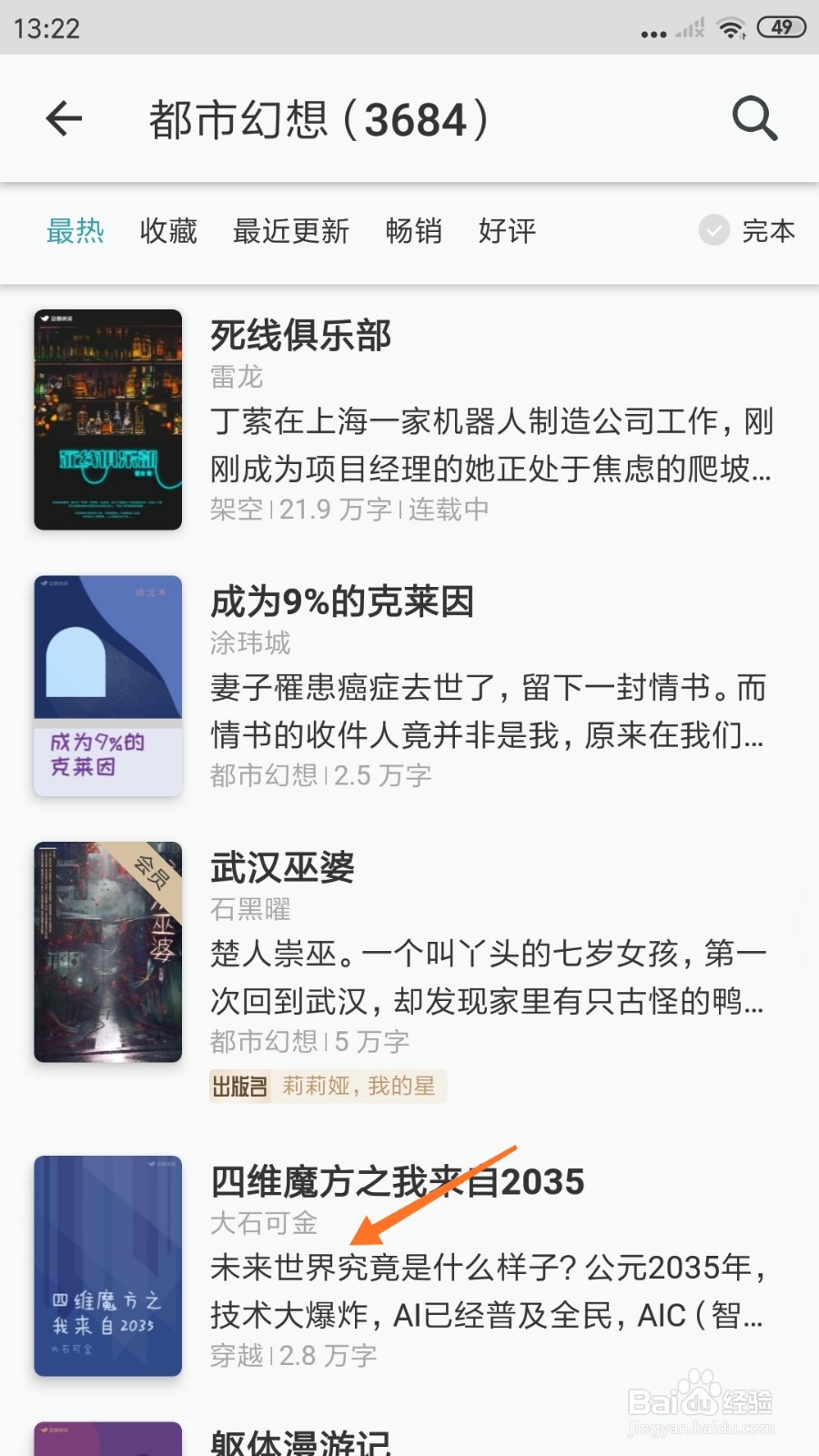819x1456 pixels.
Task: Select the 出版书 tag under 武汉巫婆
Action: pyautogui.click(x=239, y=1087)
